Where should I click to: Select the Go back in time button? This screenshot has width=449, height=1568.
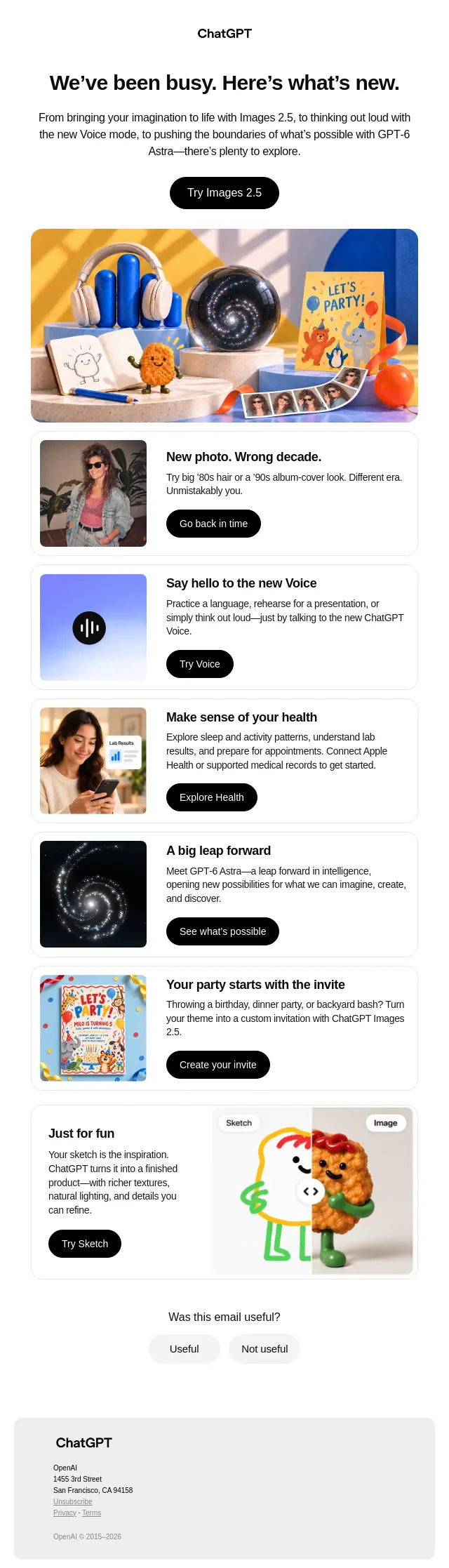(x=213, y=524)
